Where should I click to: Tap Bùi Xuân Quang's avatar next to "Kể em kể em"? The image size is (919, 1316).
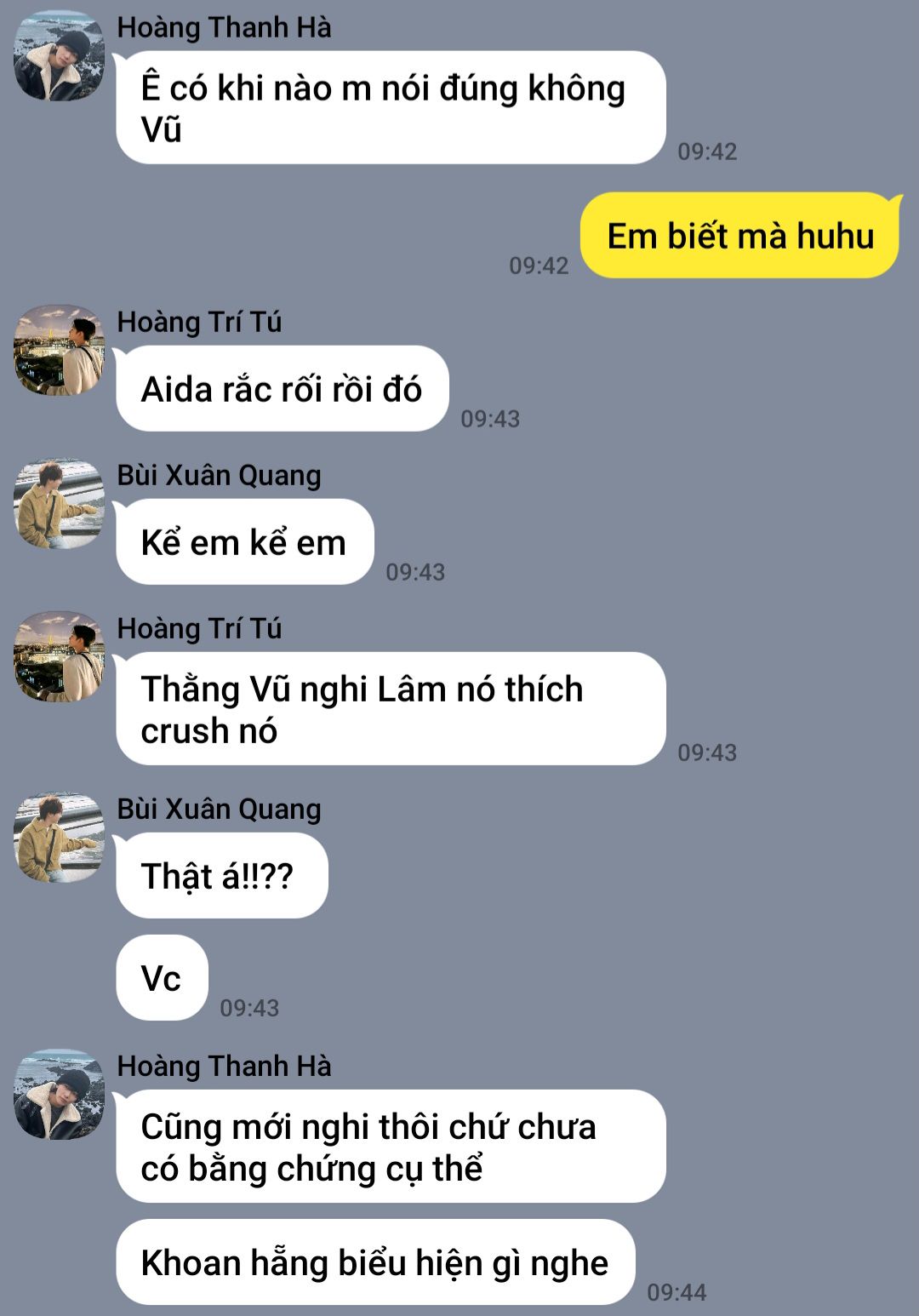point(59,503)
